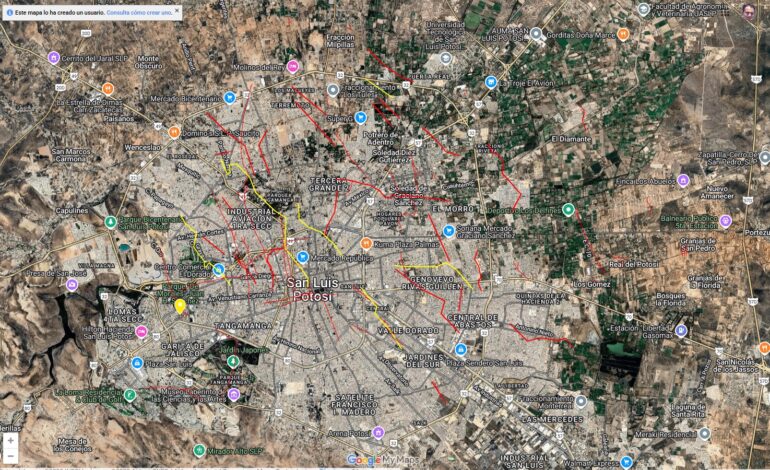
Task: Open the 'Consulta cómo crear uno' link
Action: click(139, 12)
